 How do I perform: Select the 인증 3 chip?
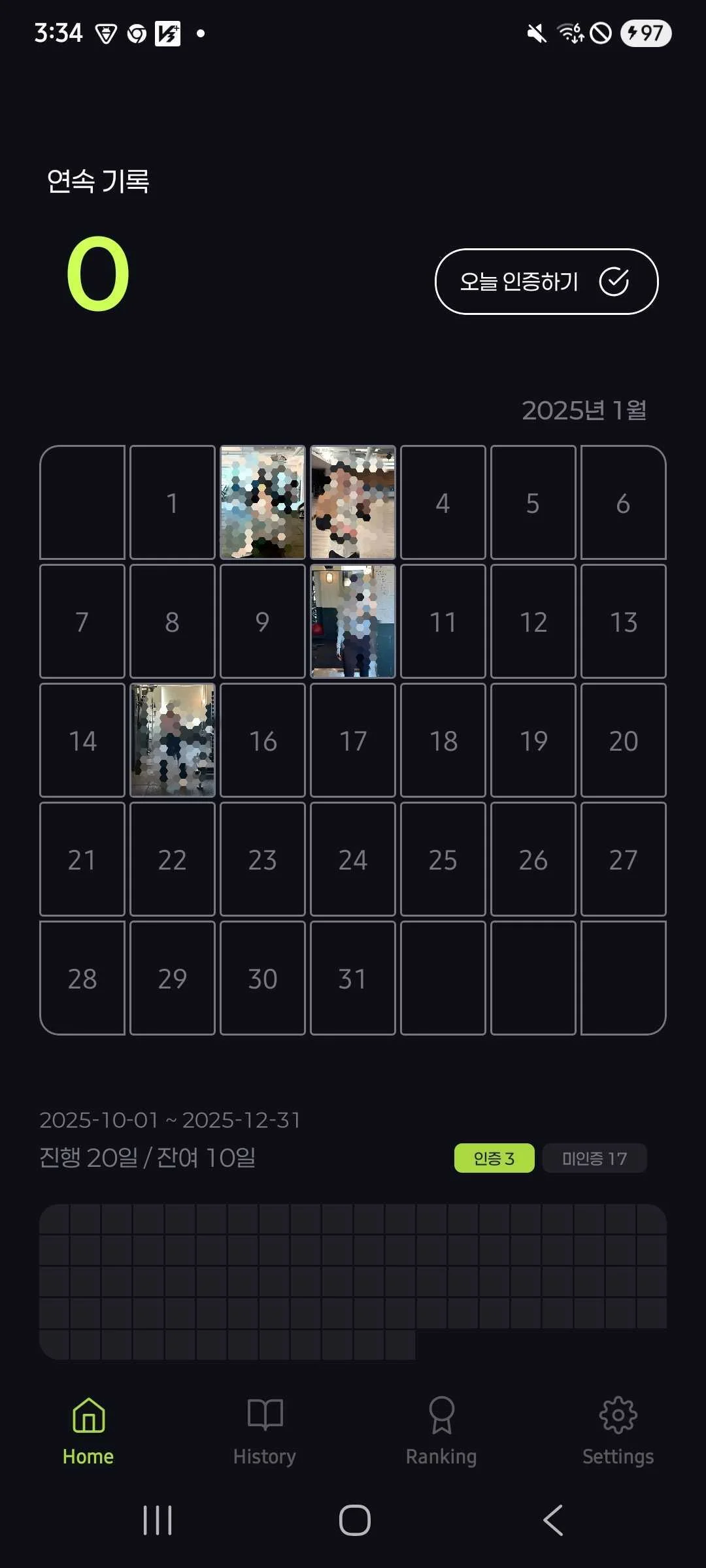coord(494,1158)
